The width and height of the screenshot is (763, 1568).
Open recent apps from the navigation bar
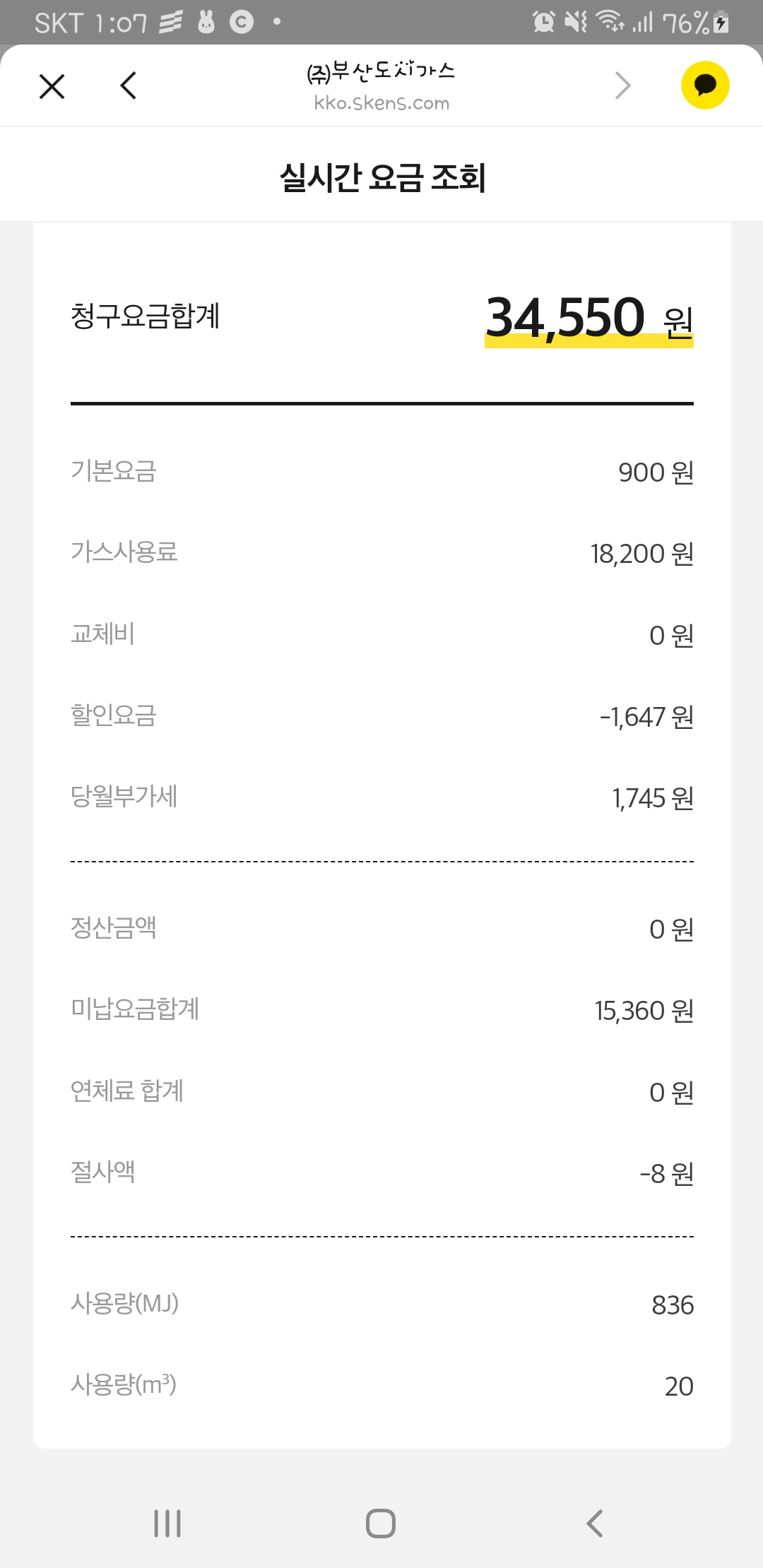(167, 1524)
